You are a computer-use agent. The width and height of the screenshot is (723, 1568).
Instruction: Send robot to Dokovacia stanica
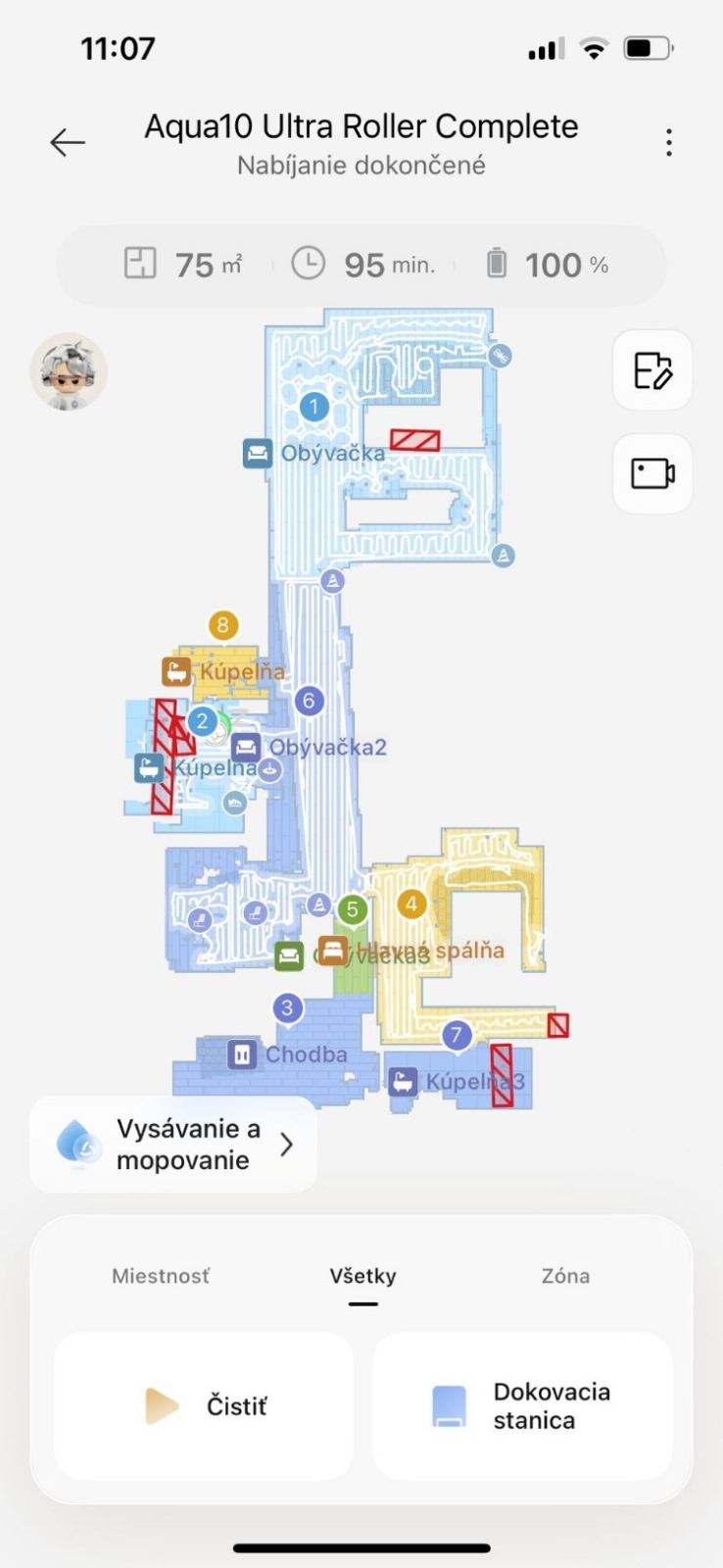pos(522,1406)
